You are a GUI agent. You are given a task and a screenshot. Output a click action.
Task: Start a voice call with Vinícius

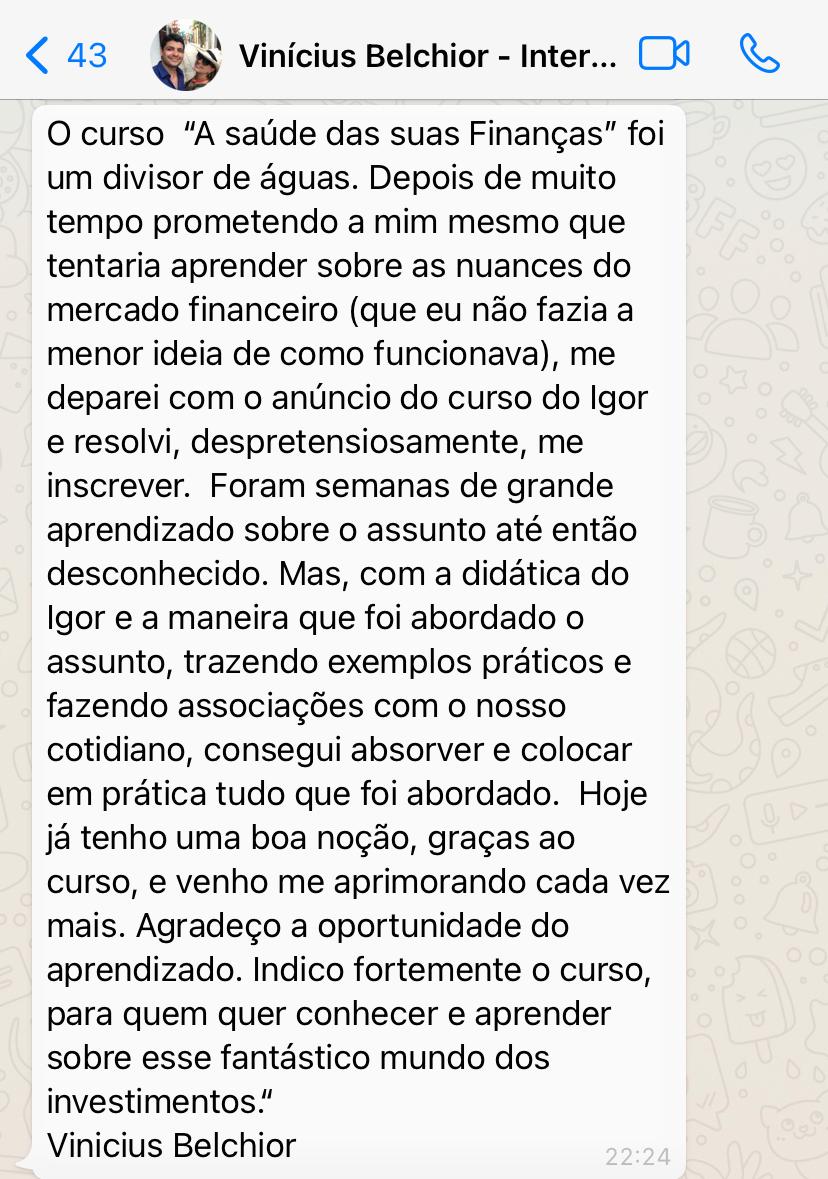760,54
